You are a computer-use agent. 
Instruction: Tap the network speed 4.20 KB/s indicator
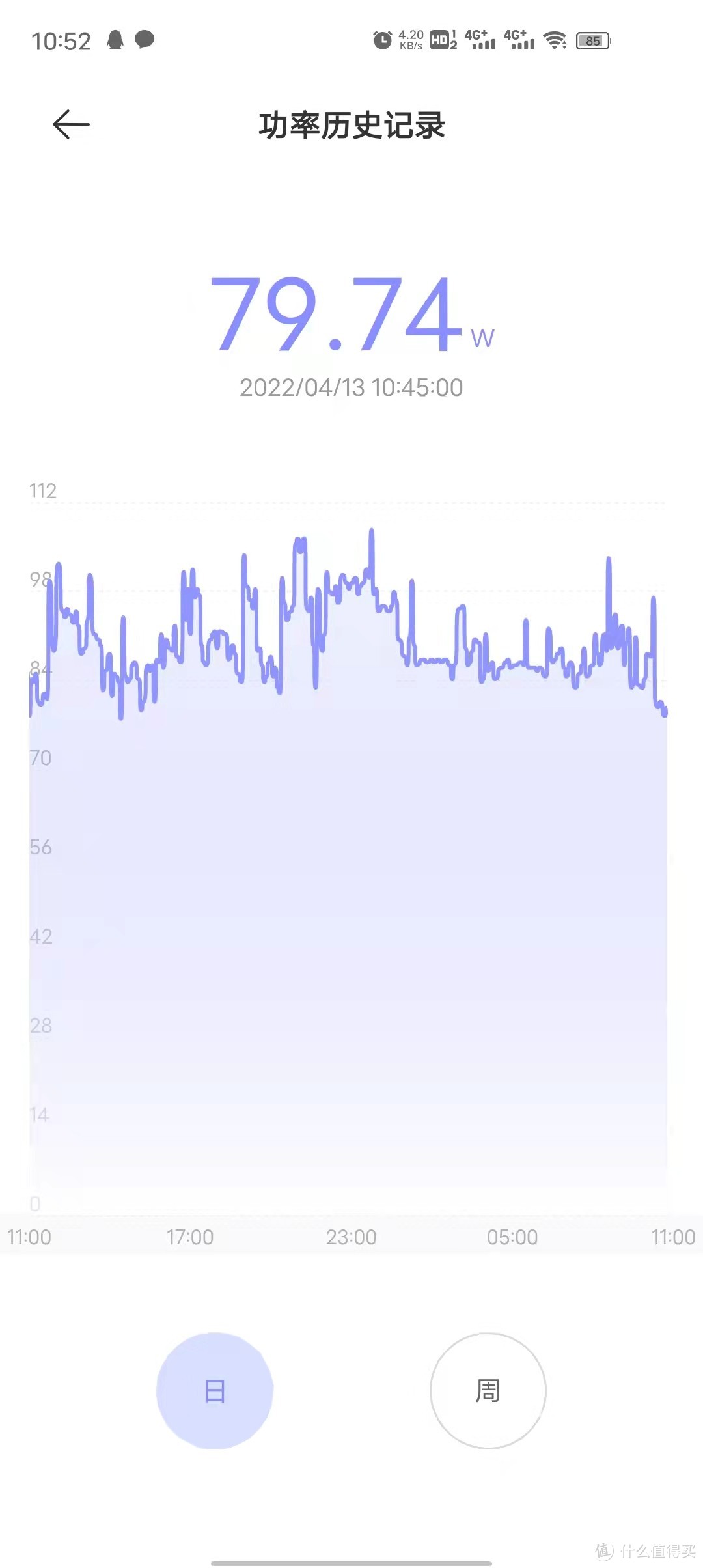click(410, 40)
